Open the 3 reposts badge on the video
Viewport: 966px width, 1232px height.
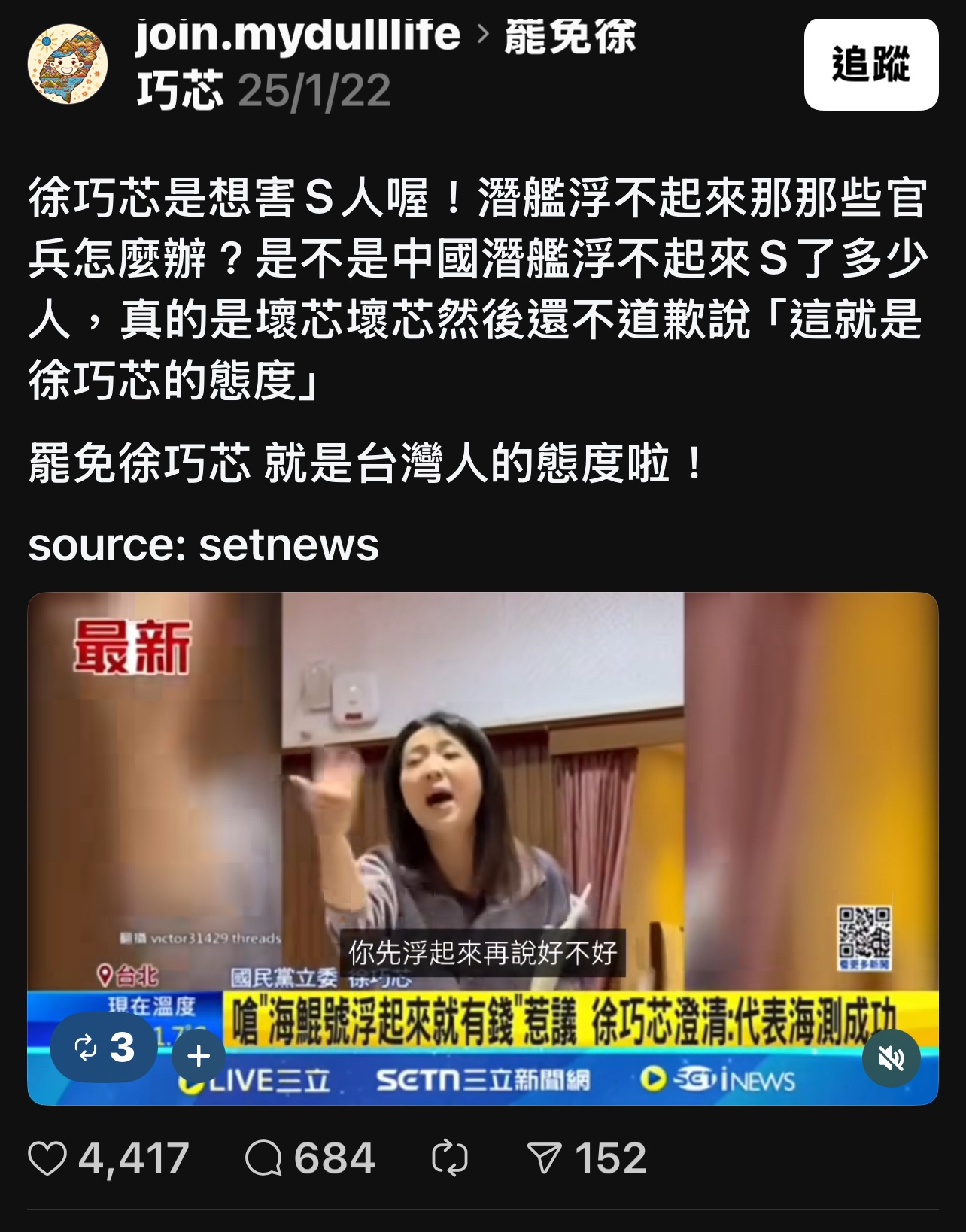point(104,1047)
